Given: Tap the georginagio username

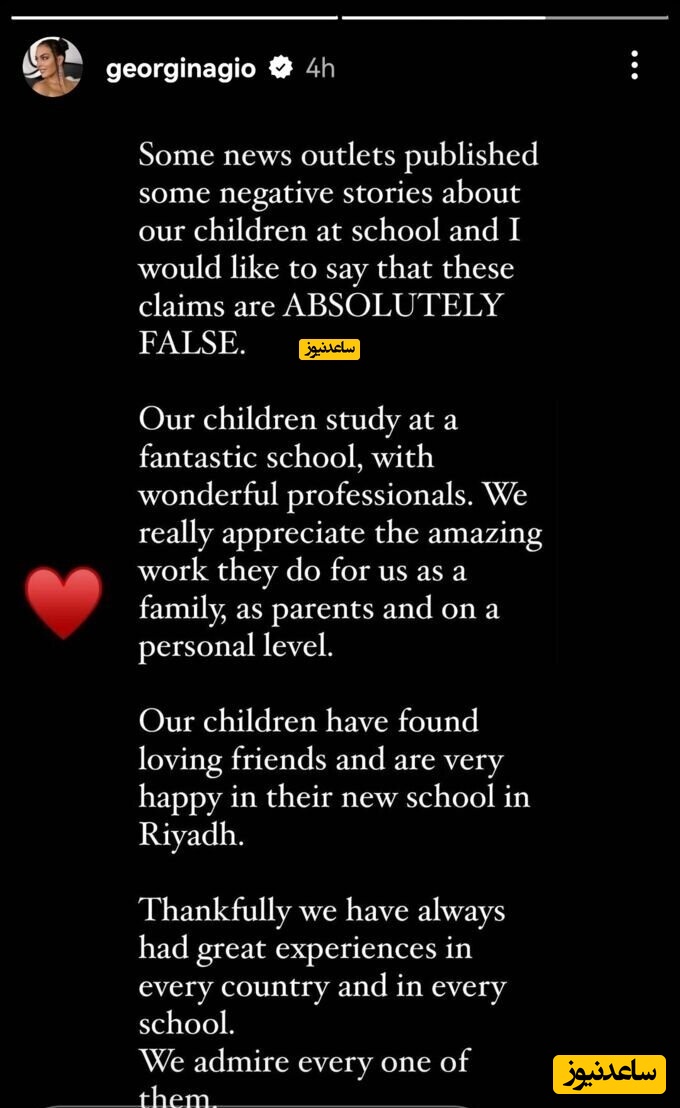Looking at the screenshot, I should (x=181, y=68).
